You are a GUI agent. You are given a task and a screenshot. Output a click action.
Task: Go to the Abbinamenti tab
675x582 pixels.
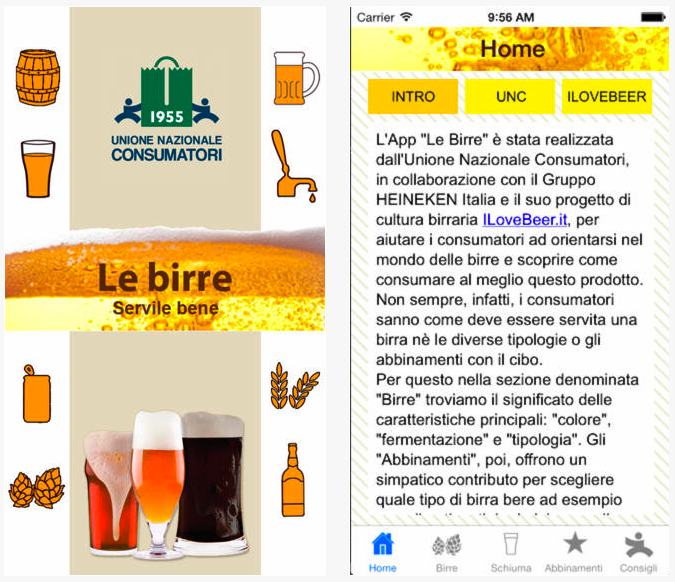point(574,551)
